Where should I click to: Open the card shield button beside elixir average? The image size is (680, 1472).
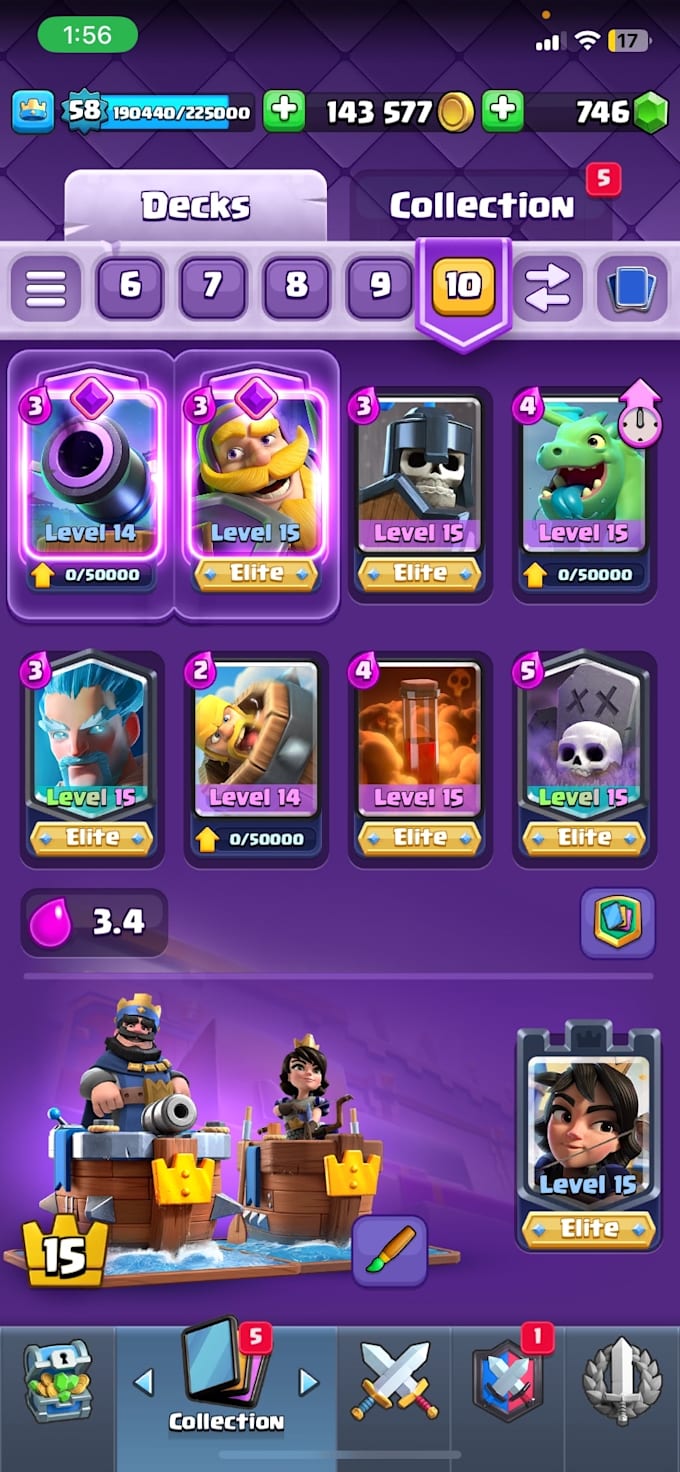618,923
